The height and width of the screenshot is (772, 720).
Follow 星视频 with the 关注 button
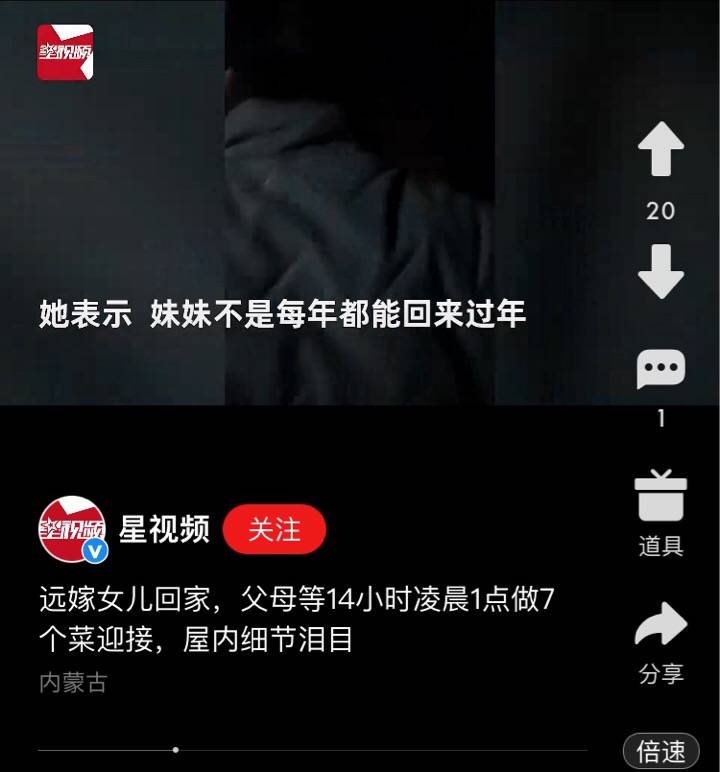(x=274, y=529)
